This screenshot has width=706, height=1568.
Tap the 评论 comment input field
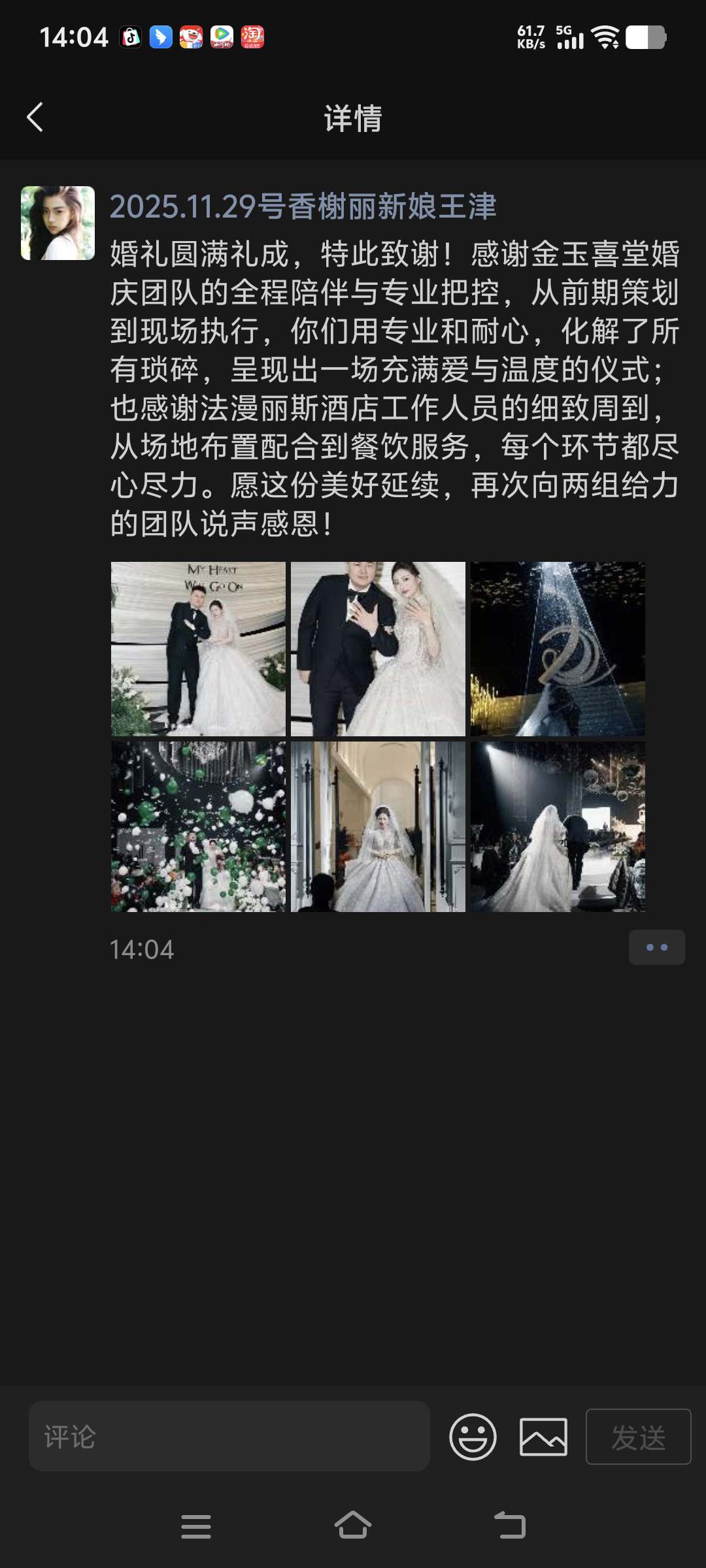pyautogui.click(x=229, y=1436)
